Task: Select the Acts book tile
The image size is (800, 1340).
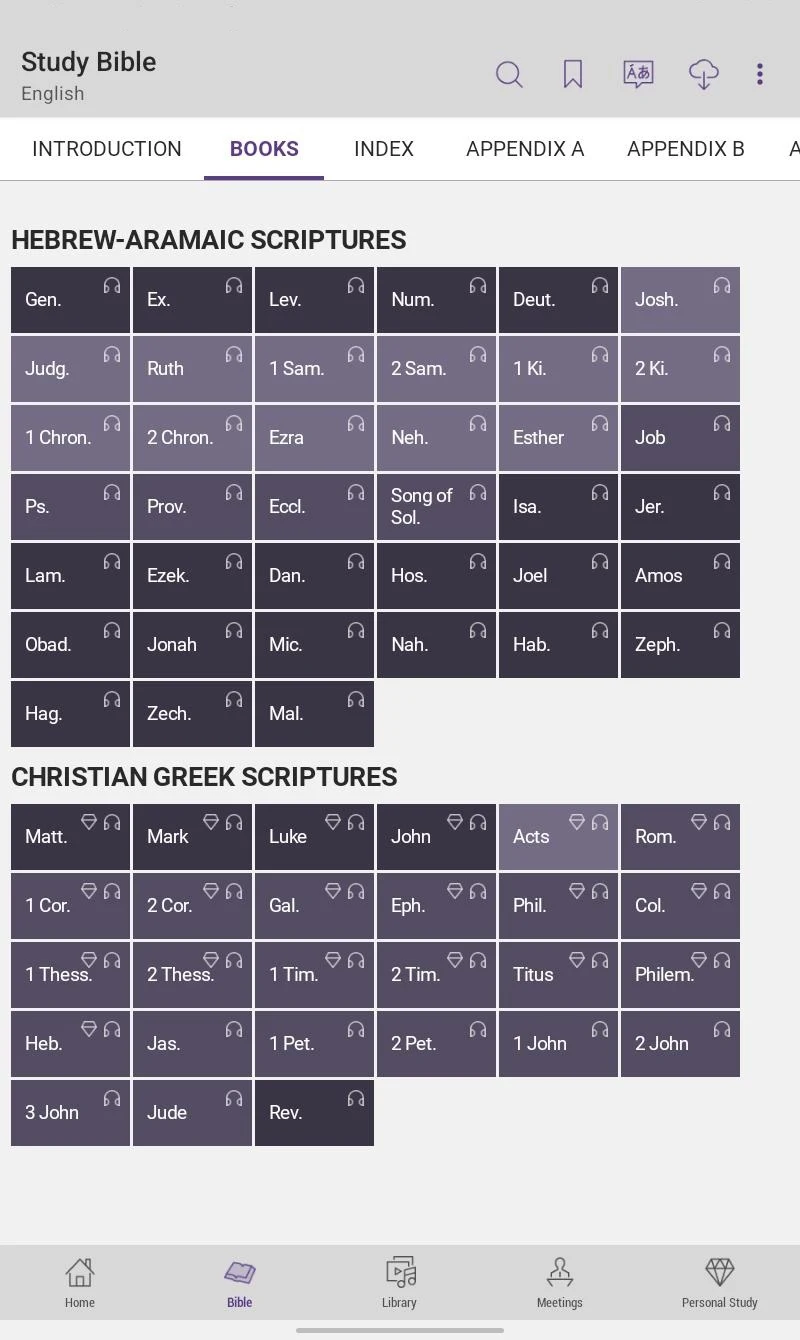Action: point(558,837)
